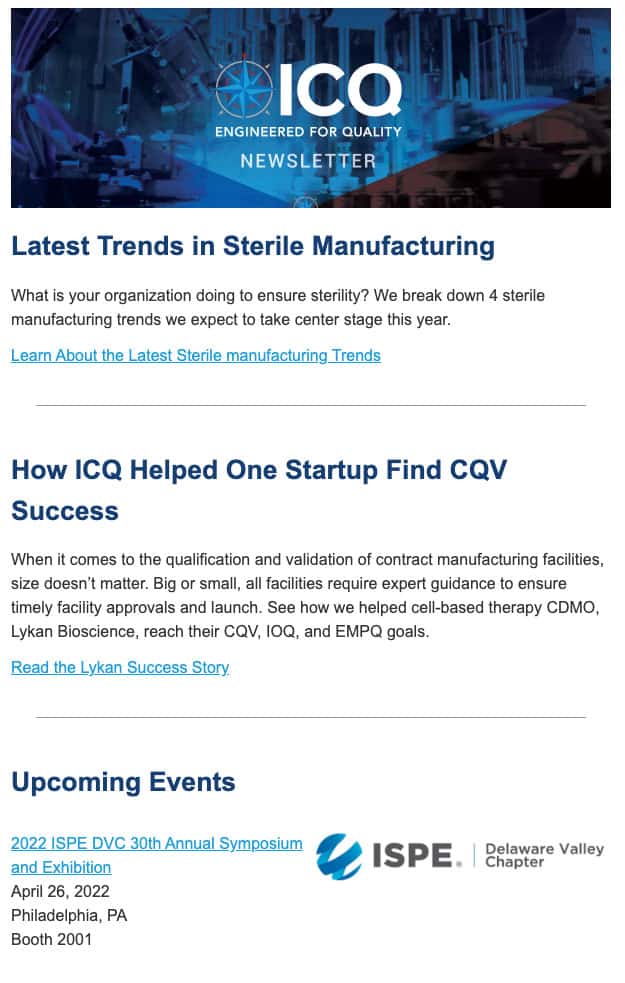Viewport: 625px width, 983px height.
Task: Open the 2022 ISPE DVC 30th Annual Symposium link
Action: point(156,844)
